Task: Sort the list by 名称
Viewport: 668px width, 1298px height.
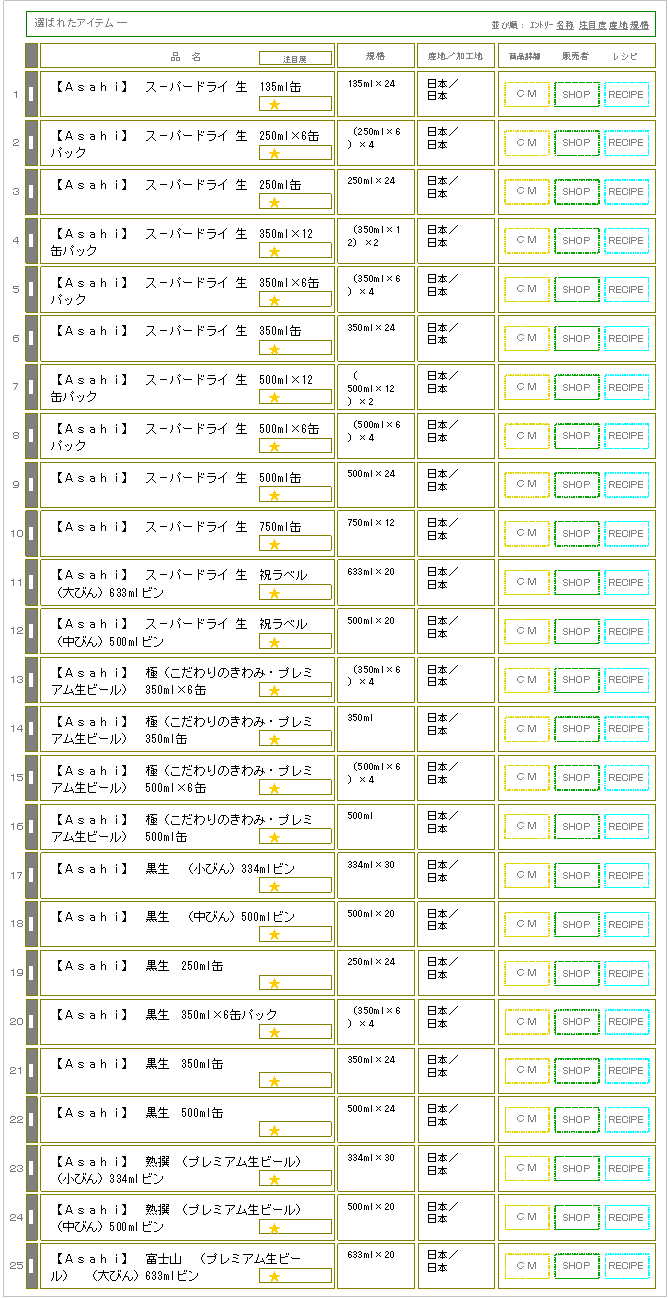Action: [564, 24]
